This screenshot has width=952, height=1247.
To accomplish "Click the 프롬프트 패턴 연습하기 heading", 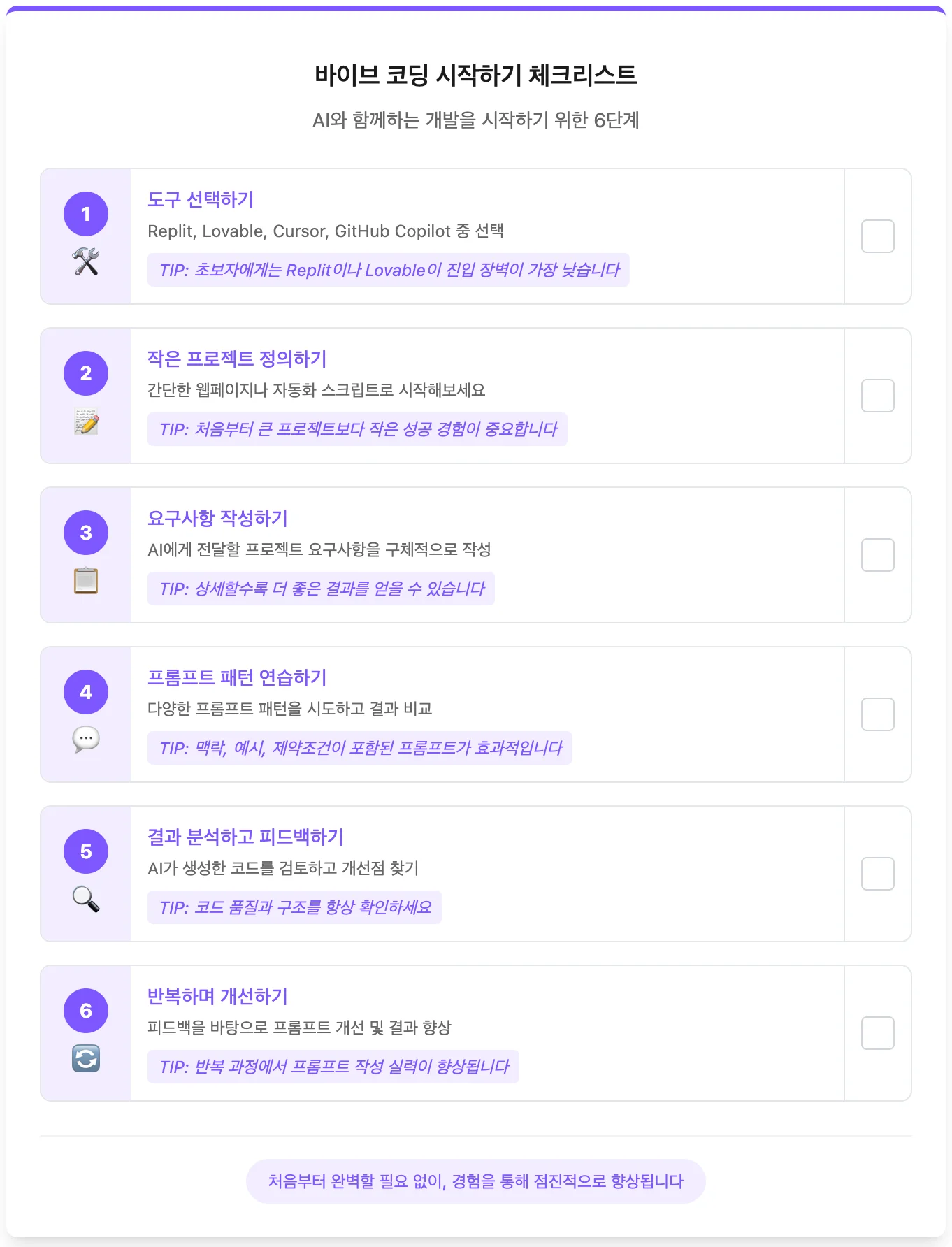I will [x=239, y=678].
